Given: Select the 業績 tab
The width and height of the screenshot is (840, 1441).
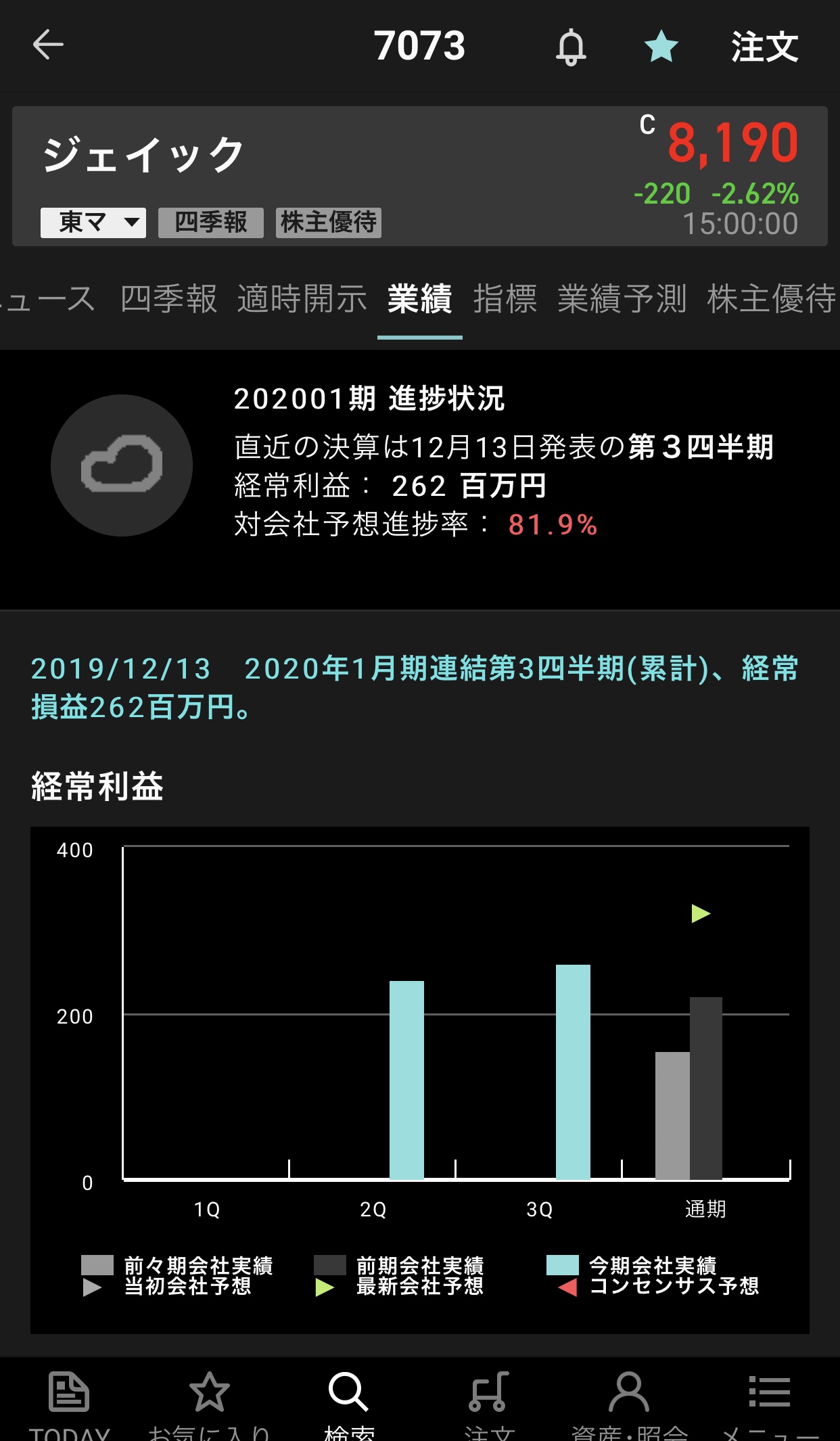Looking at the screenshot, I should point(419,299).
